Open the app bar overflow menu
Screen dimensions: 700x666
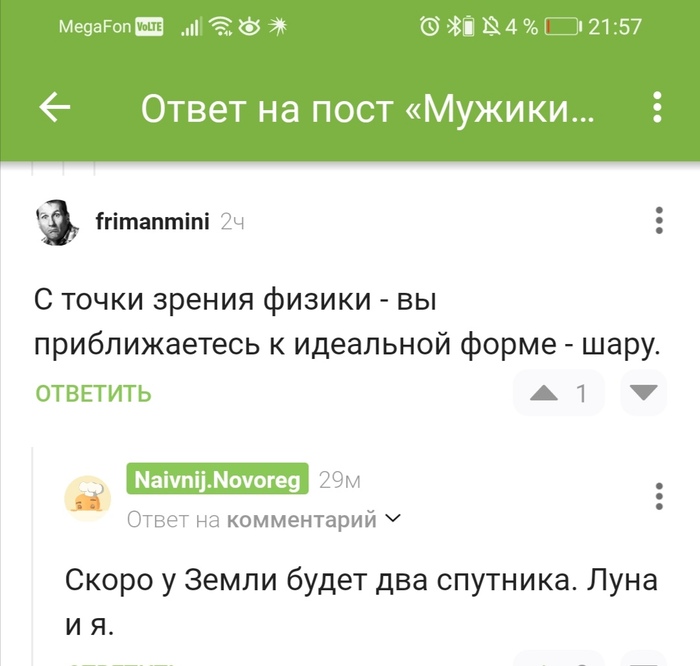657,108
